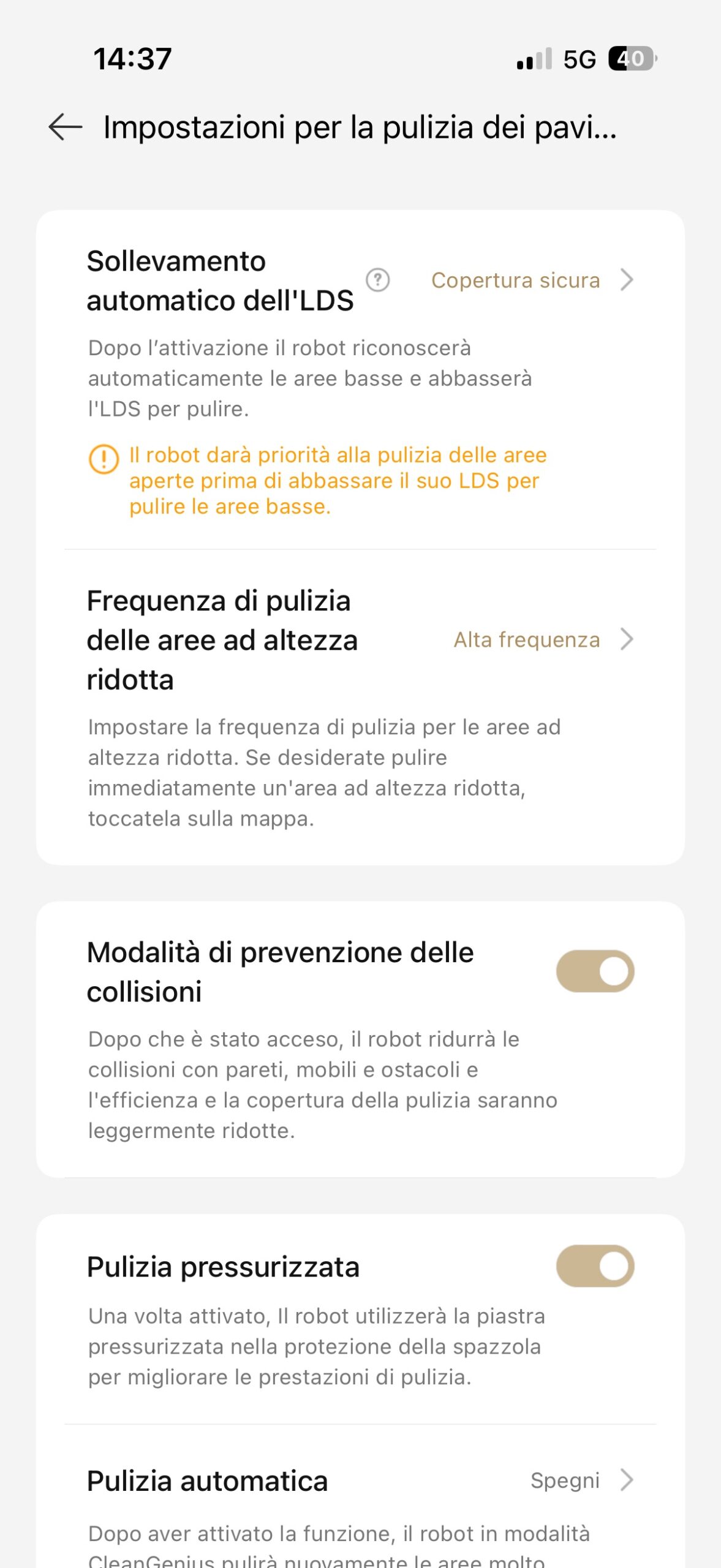Turn off Pulizia pressurizzata switch
Screen dimensions: 721x1568
594,1265
